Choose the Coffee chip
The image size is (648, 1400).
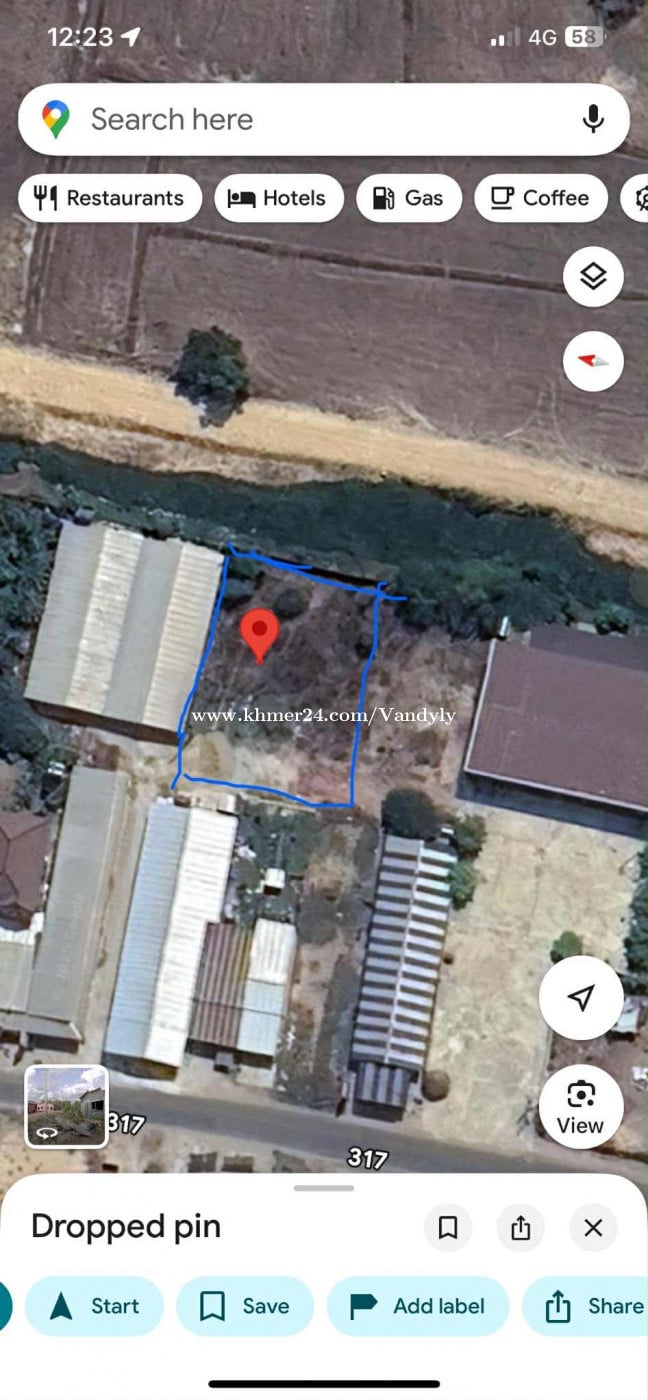tap(540, 198)
